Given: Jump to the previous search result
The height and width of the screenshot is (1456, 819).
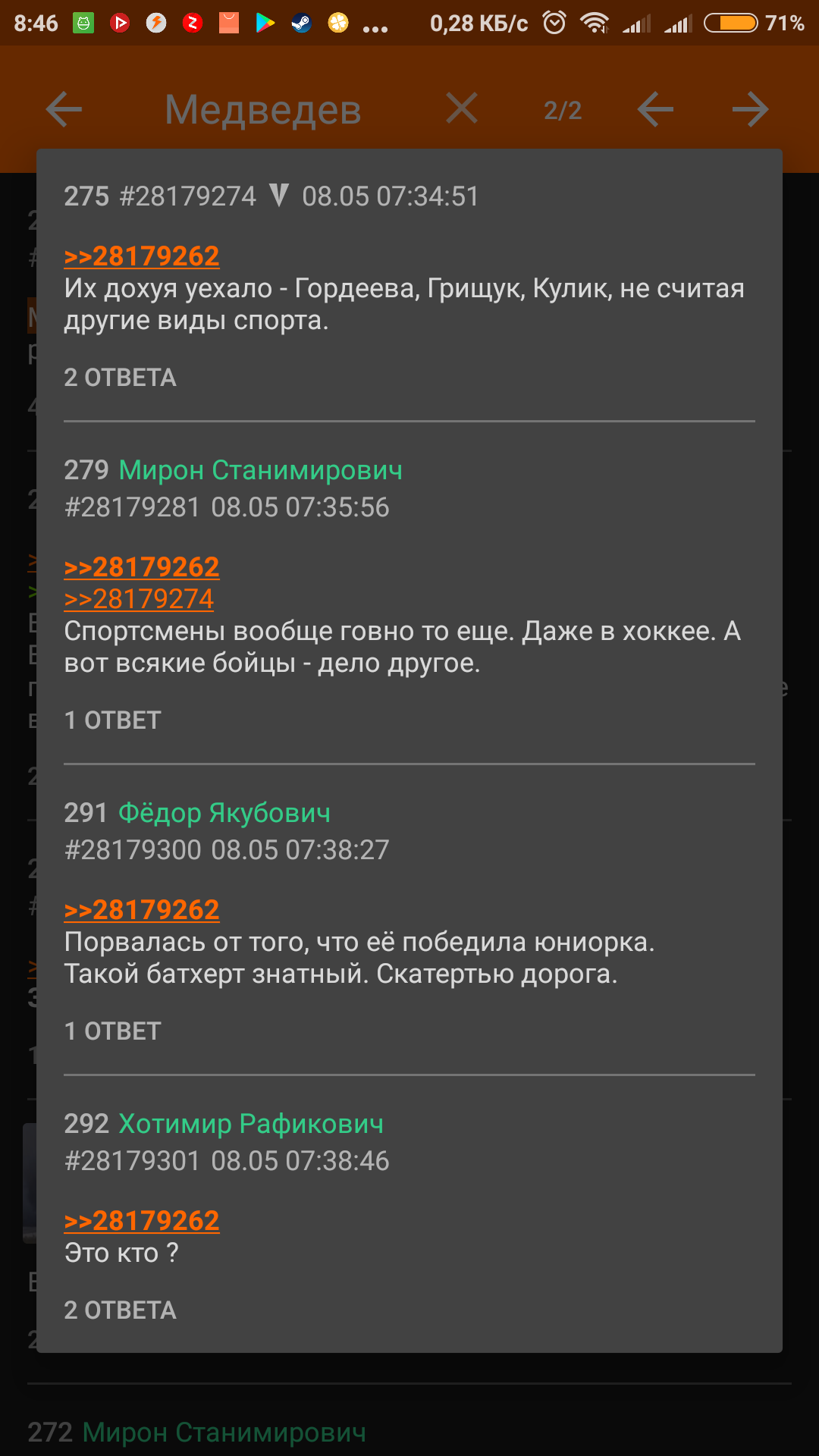Looking at the screenshot, I should (x=655, y=110).
